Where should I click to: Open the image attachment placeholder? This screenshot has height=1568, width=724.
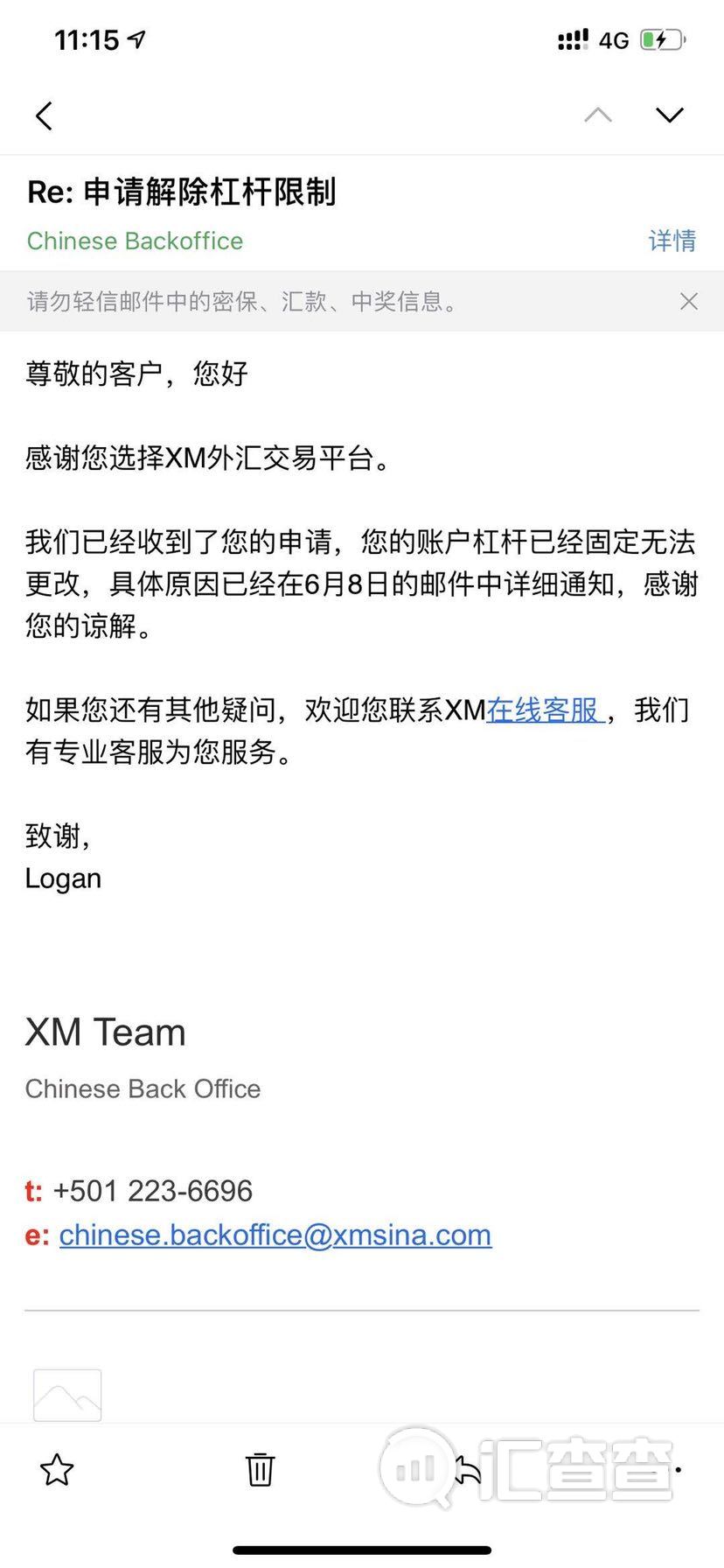pos(67,1395)
